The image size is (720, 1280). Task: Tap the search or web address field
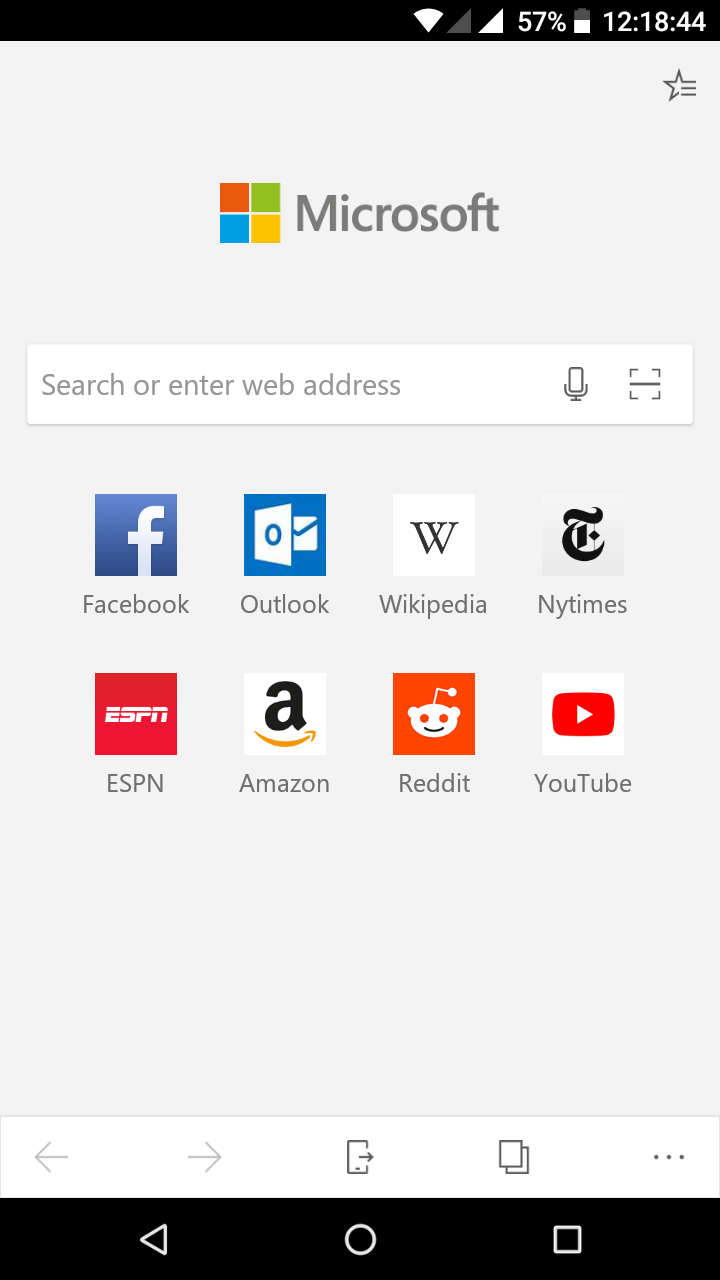click(360, 385)
